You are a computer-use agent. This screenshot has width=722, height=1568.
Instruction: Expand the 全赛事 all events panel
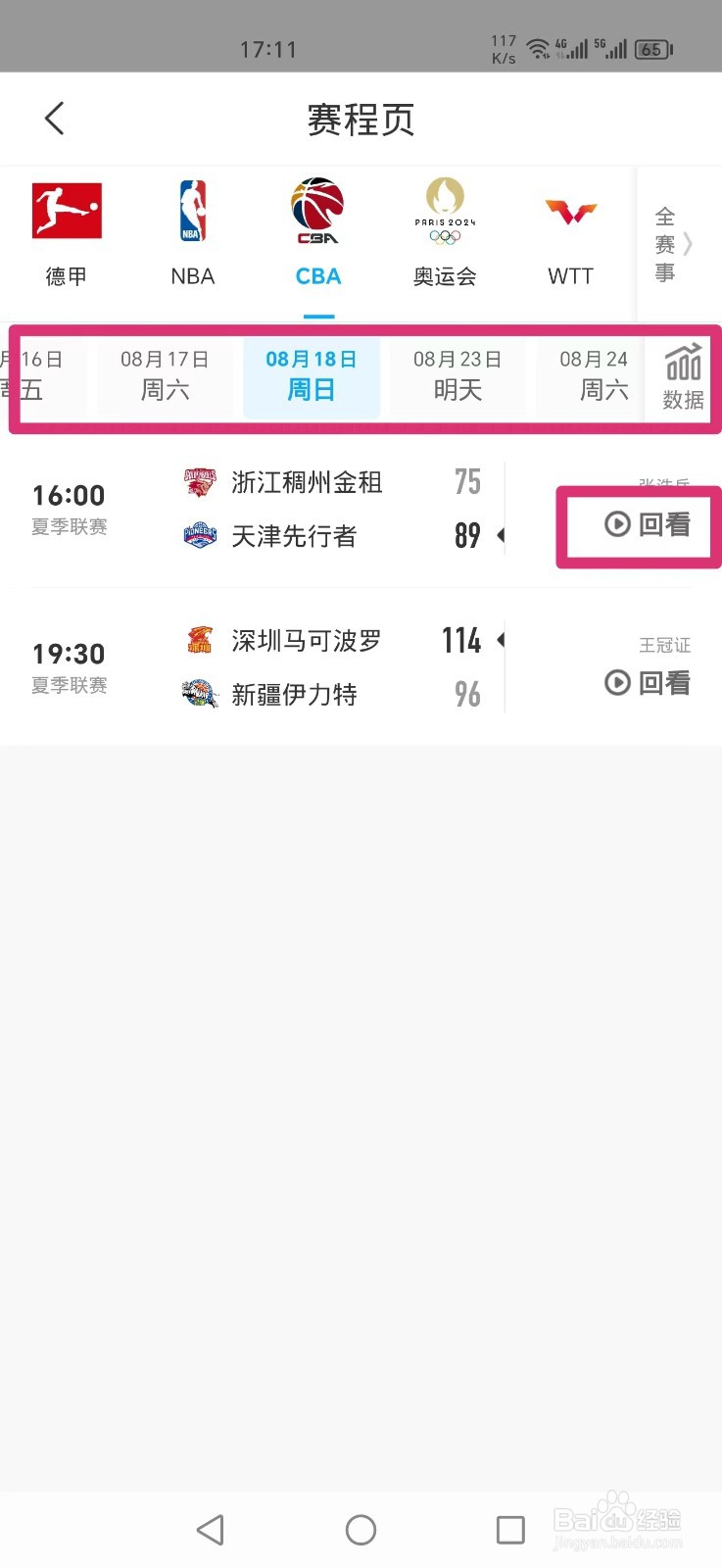pos(665,244)
